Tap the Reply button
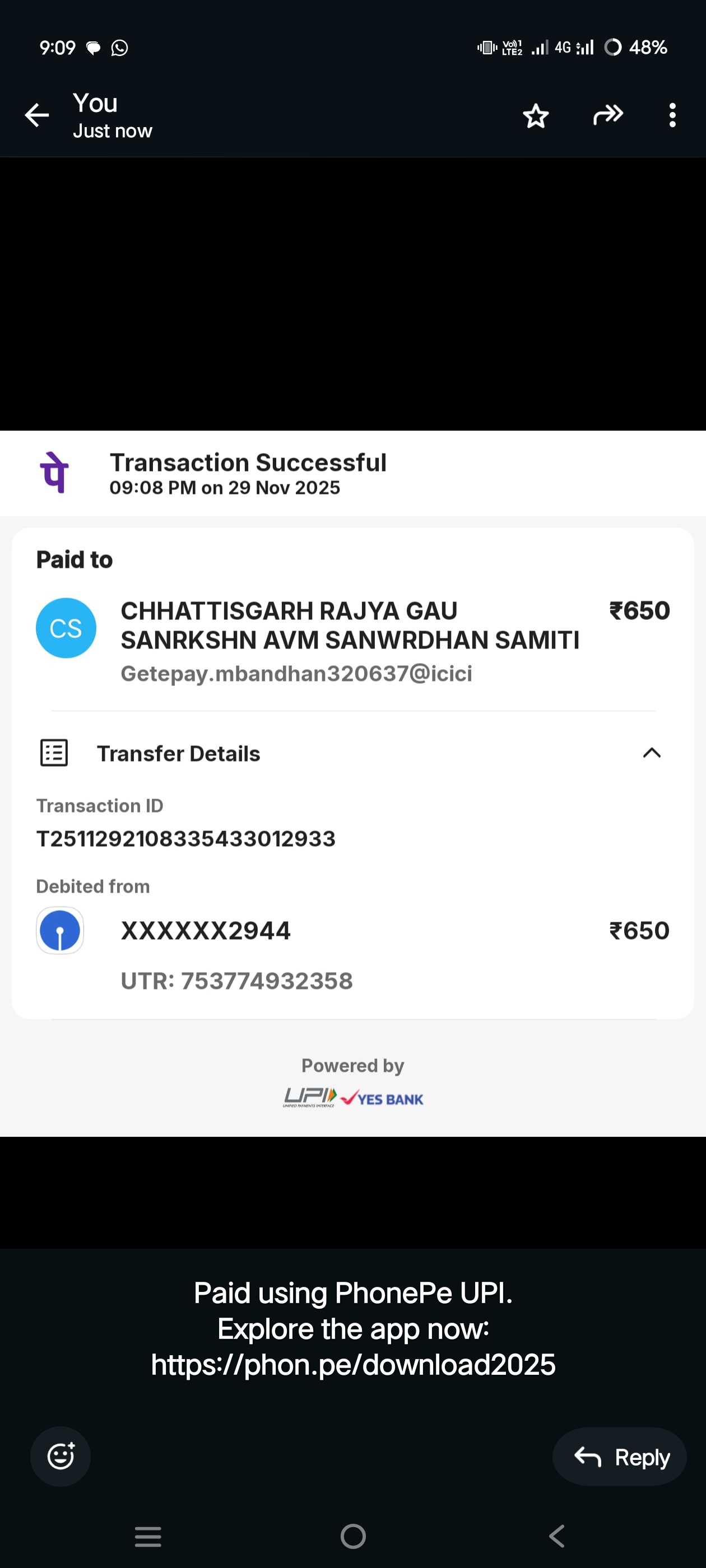This screenshot has width=706, height=1568. (620, 1457)
